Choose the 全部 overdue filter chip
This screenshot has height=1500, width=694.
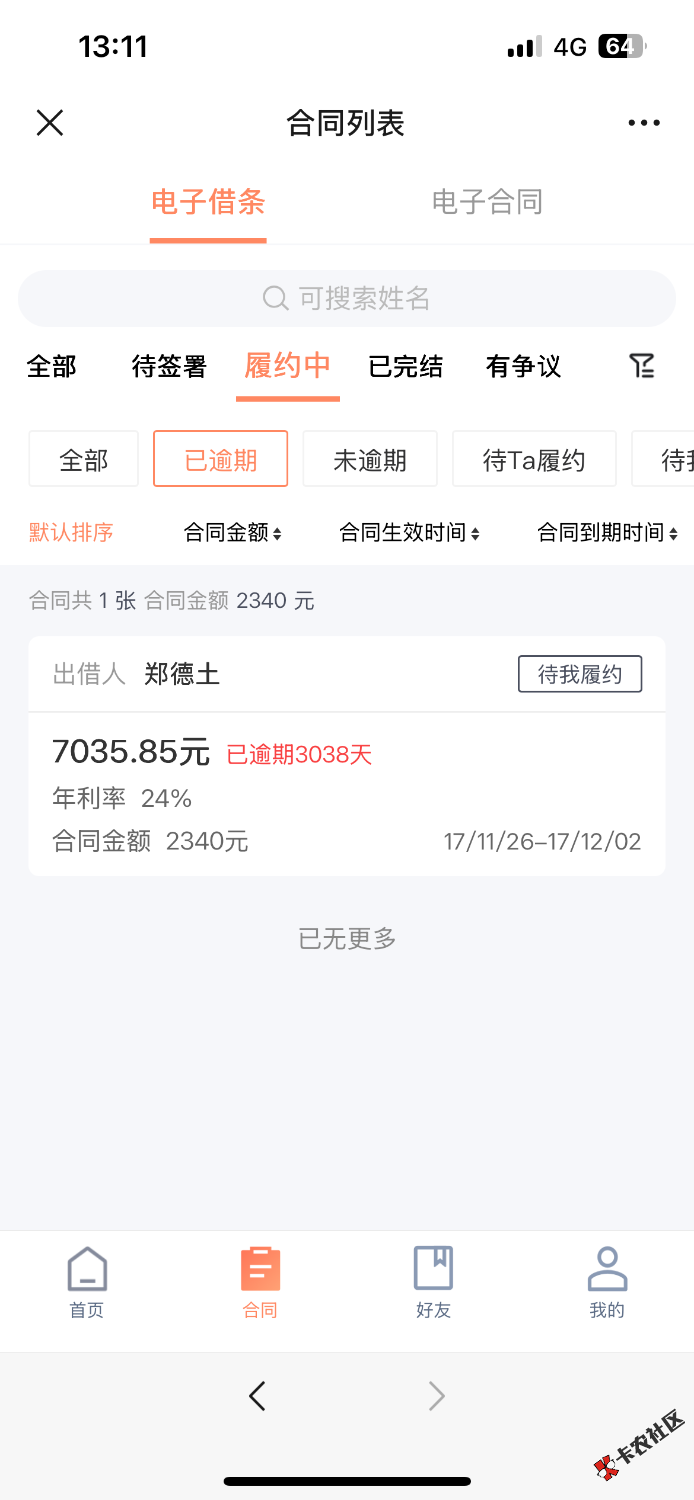(84, 460)
